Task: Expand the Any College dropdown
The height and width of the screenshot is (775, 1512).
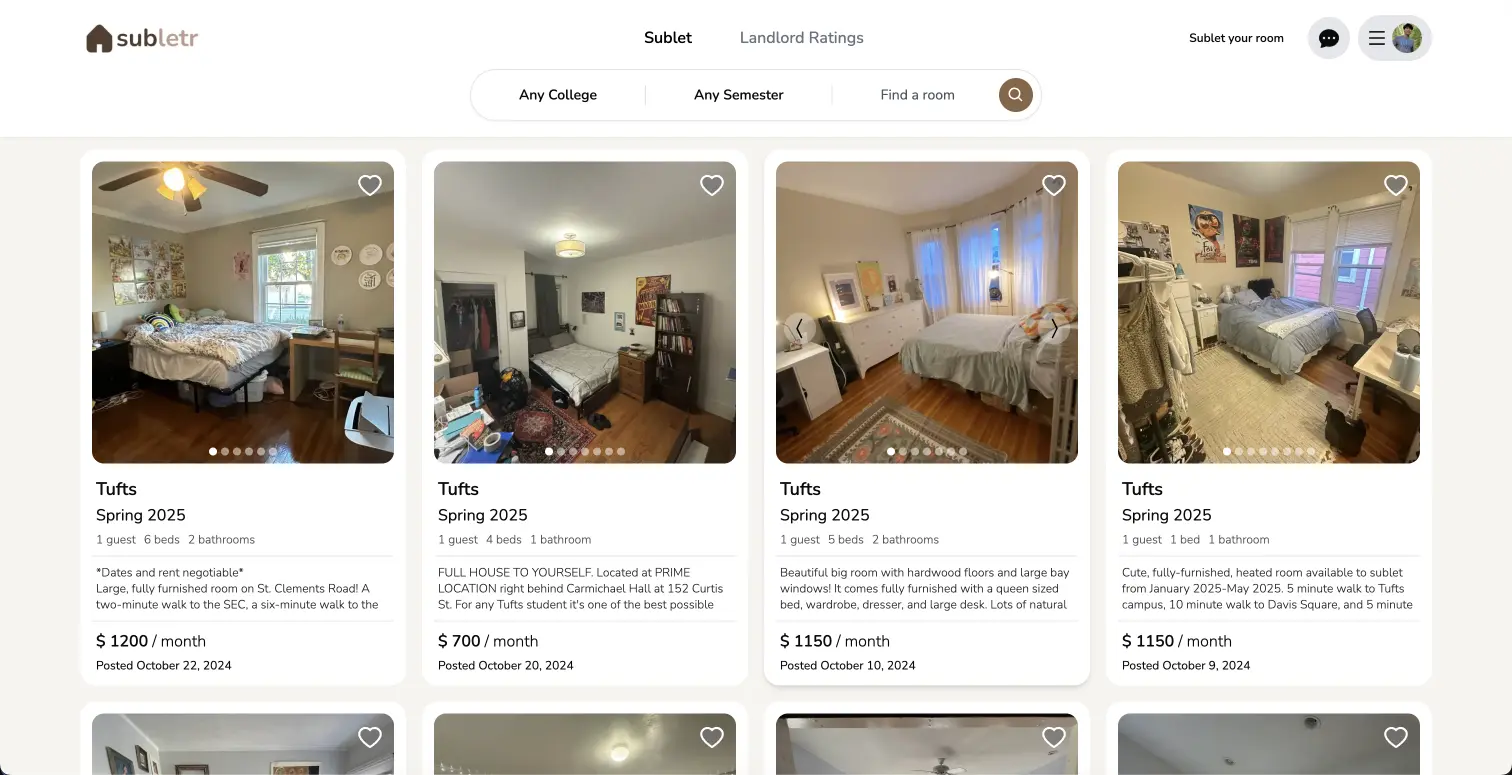Action: tap(558, 95)
